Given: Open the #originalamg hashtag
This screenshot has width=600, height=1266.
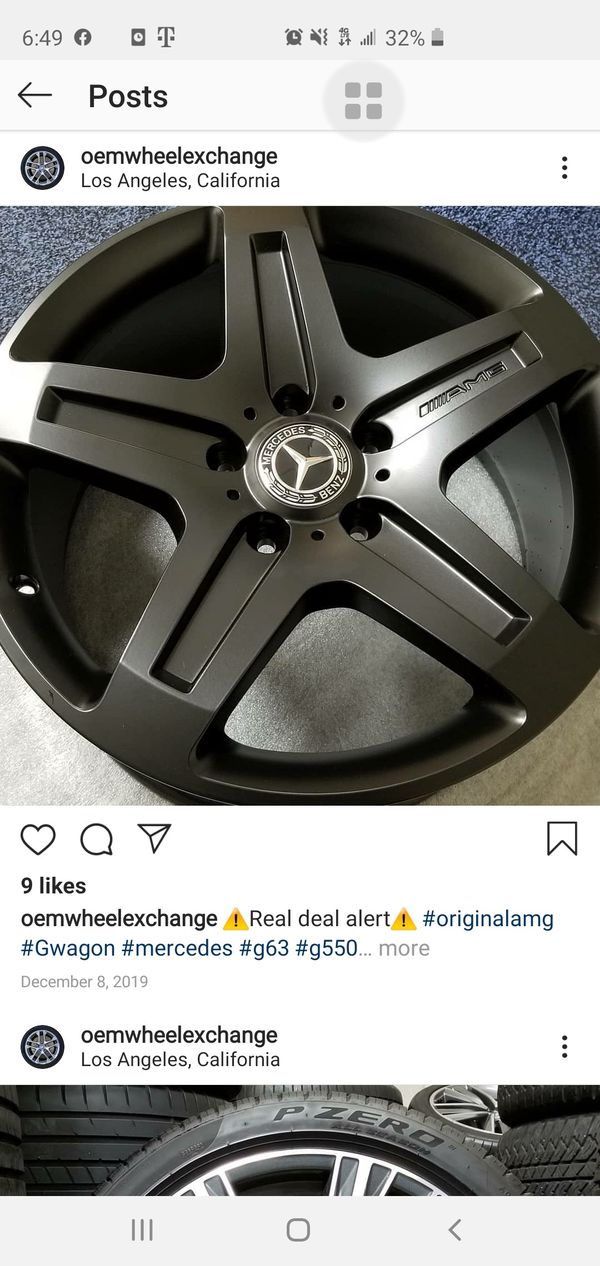Looking at the screenshot, I should [x=487, y=918].
